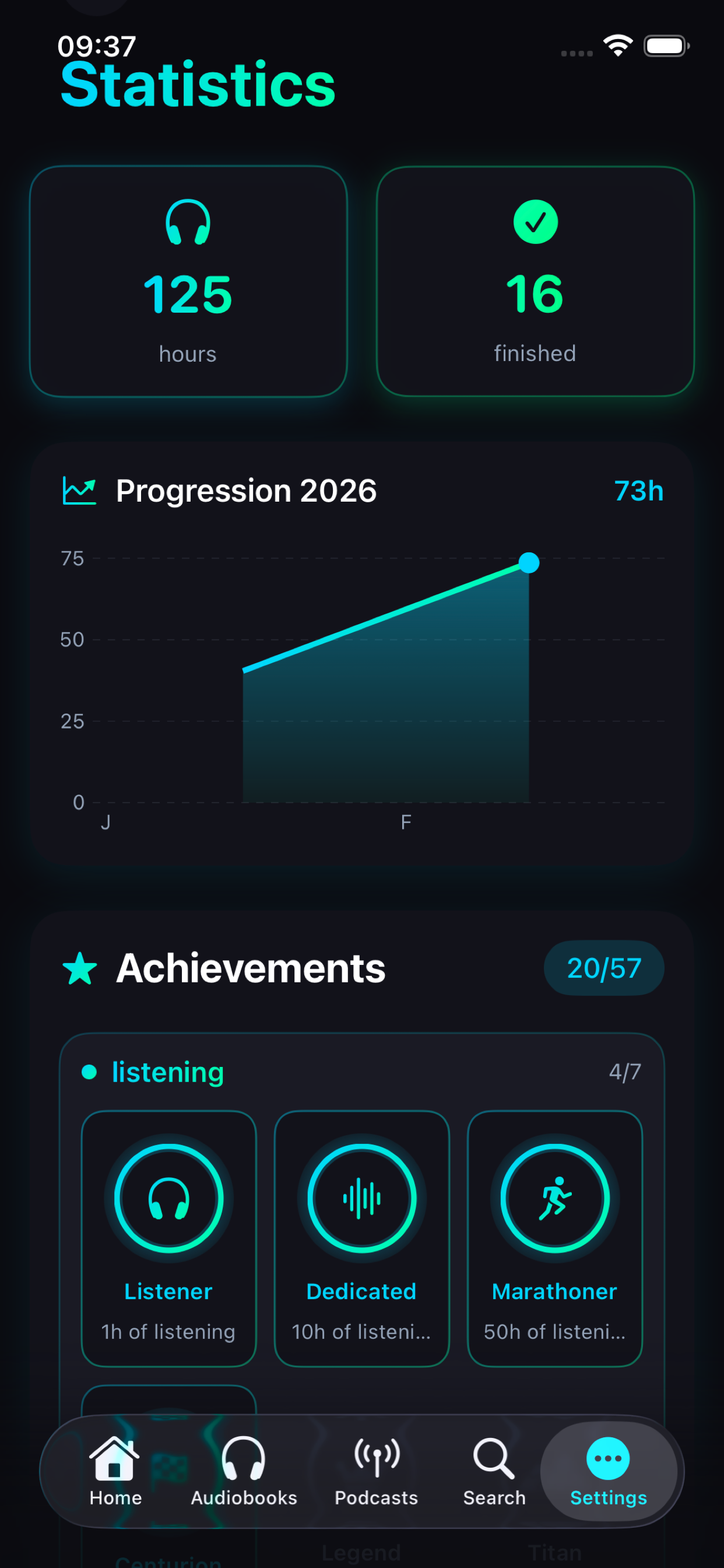724x1568 pixels.
Task: Tap the green checkmark icon above 16 finished
Action: point(535,222)
